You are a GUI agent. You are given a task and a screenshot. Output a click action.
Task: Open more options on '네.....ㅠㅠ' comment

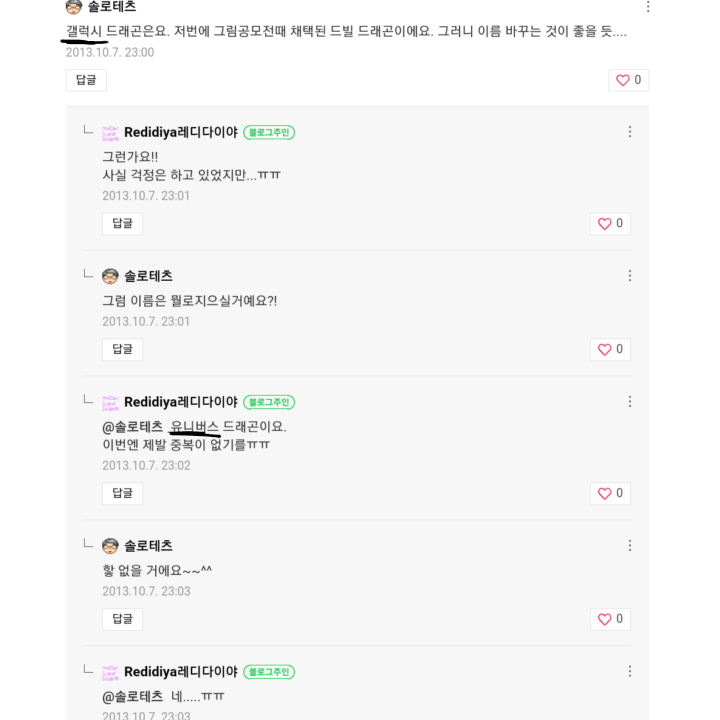point(630,672)
